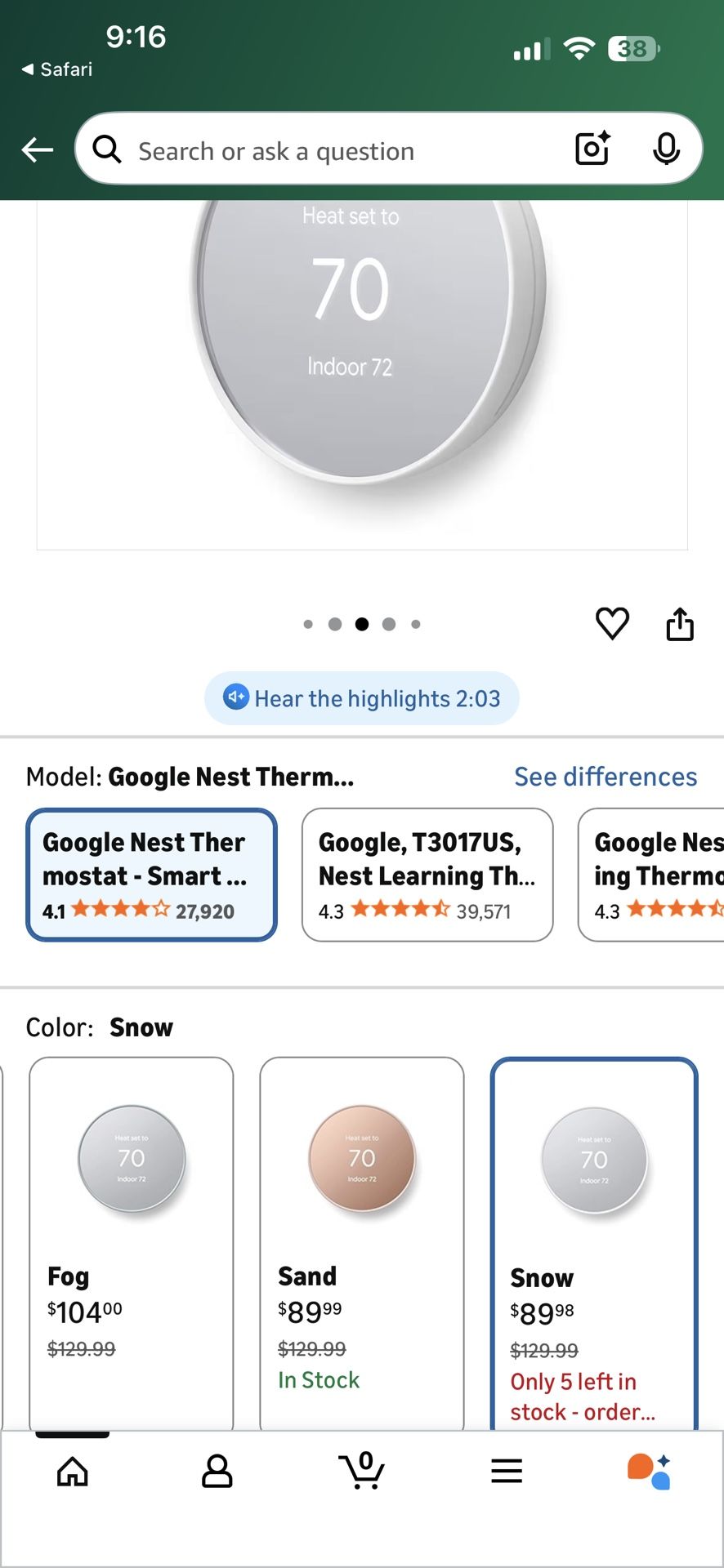
Task: Open your account profile icon
Action: (217, 1472)
